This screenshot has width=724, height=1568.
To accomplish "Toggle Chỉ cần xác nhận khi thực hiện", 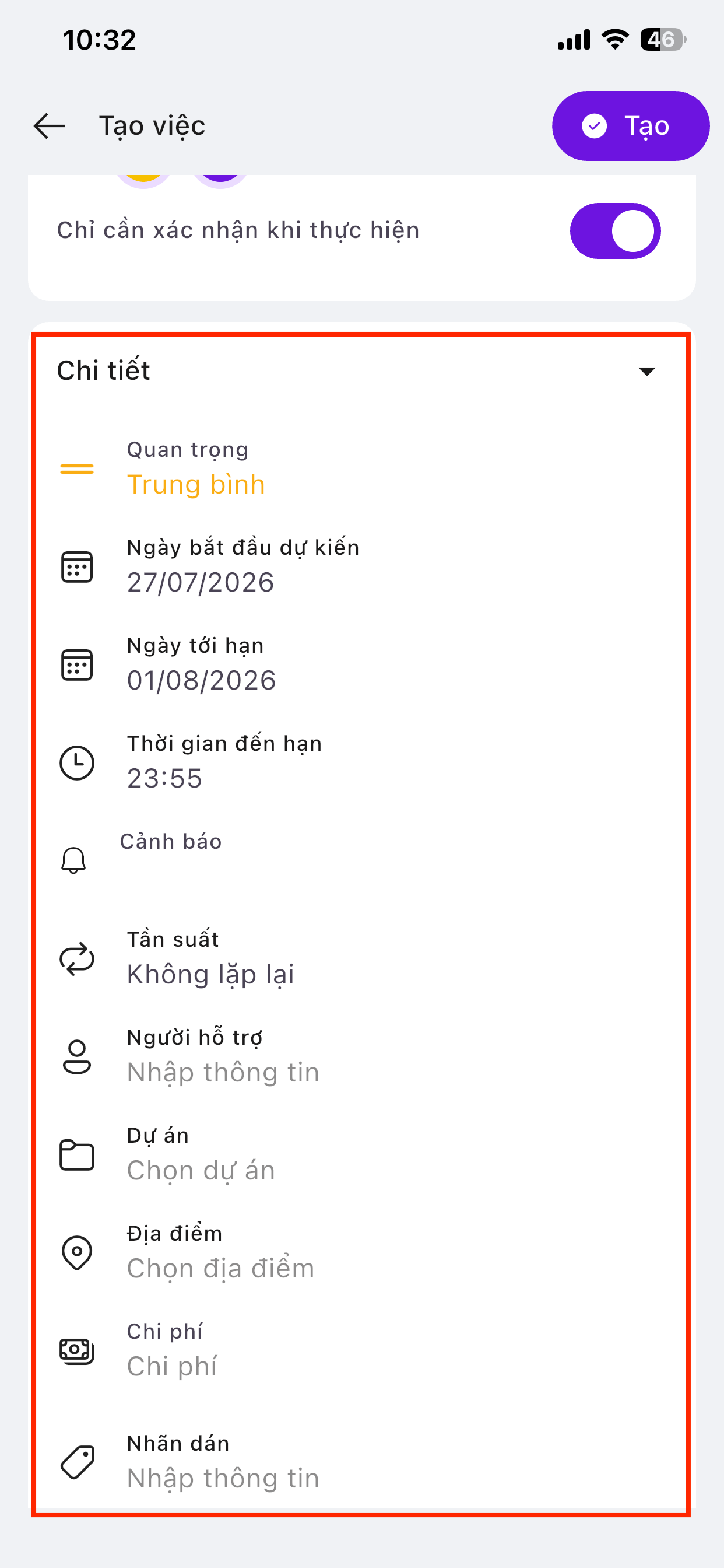I will (x=615, y=230).
